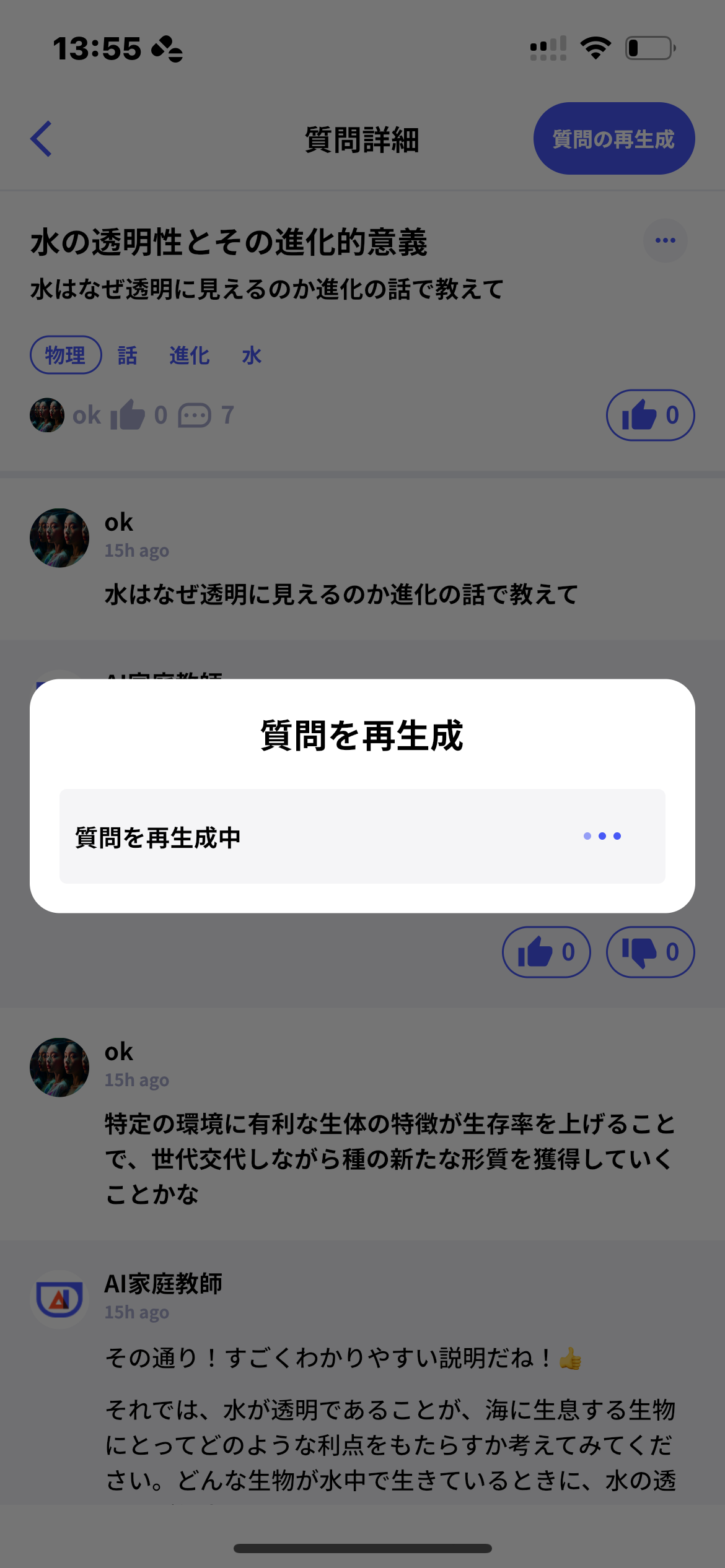Open the three-dot menu beside the question title
725x1568 pixels.
(665, 240)
